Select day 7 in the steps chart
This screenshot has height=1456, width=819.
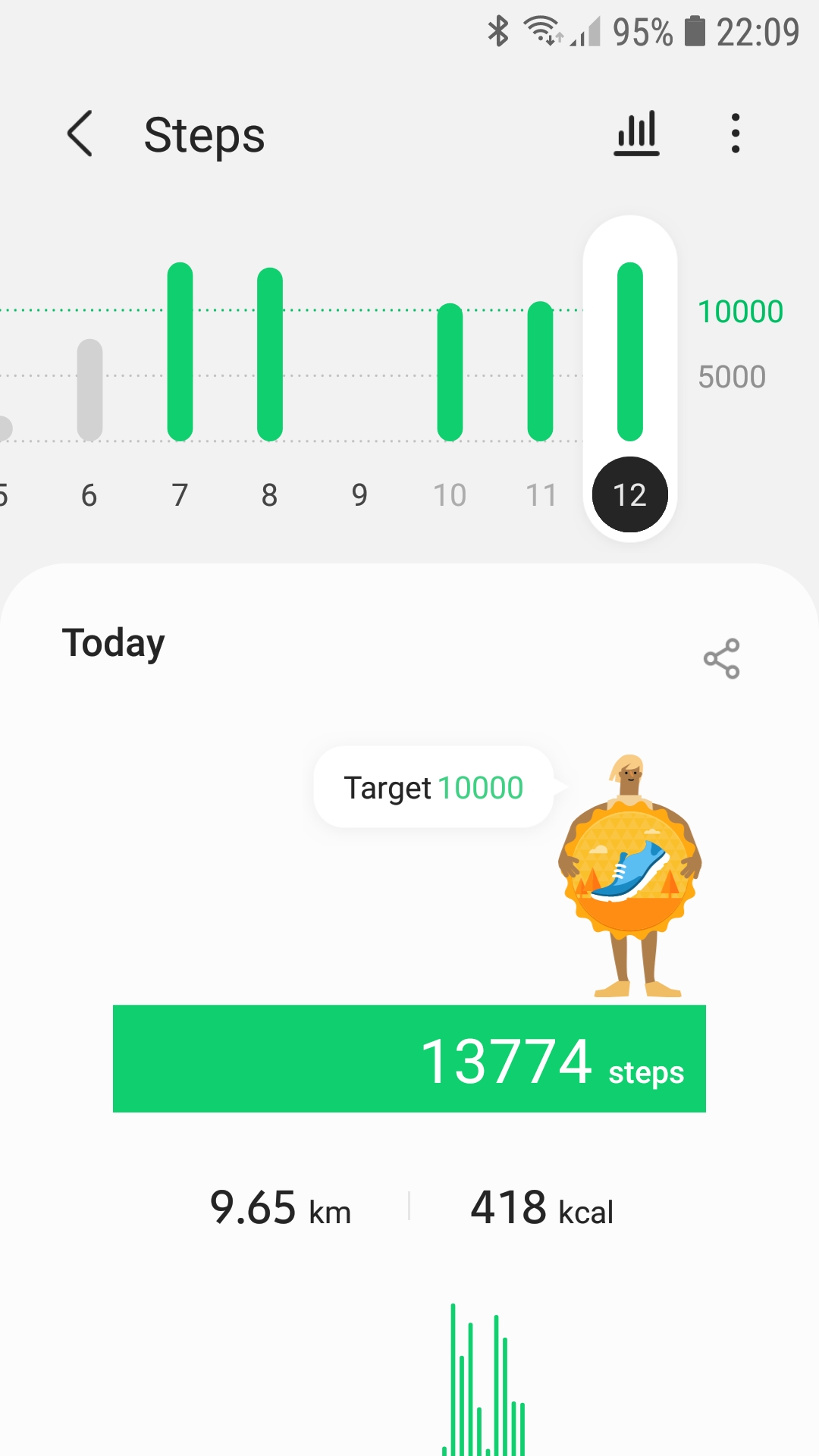180,379
